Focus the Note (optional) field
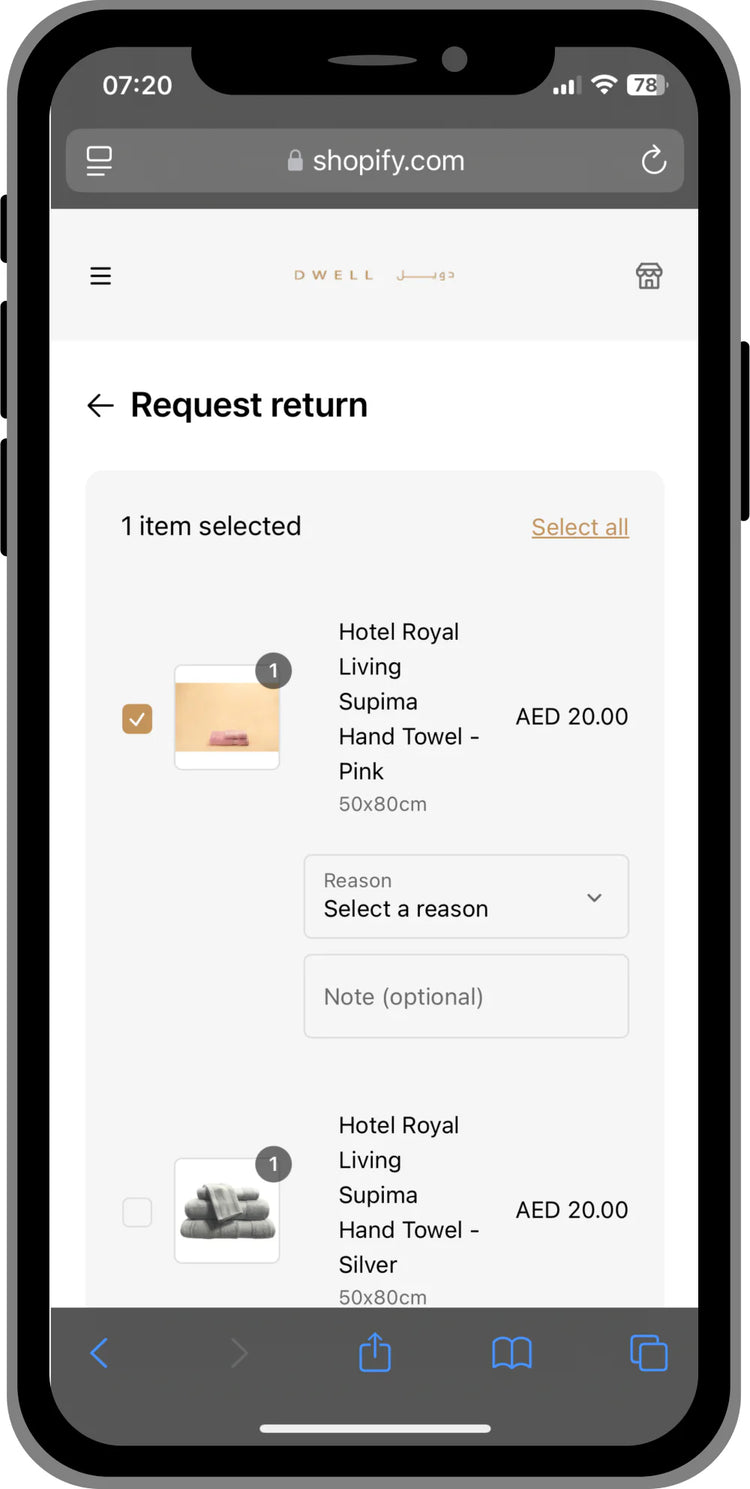The height and width of the screenshot is (1489, 750). [466, 996]
